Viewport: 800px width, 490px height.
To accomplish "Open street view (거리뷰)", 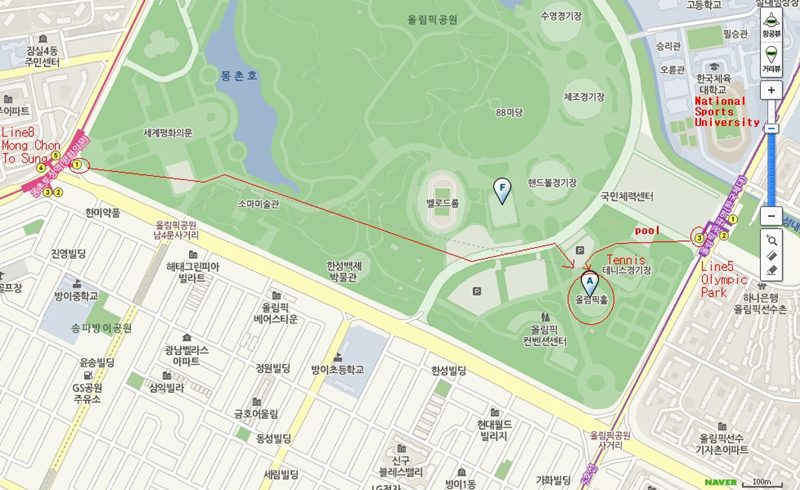I will click(x=771, y=56).
